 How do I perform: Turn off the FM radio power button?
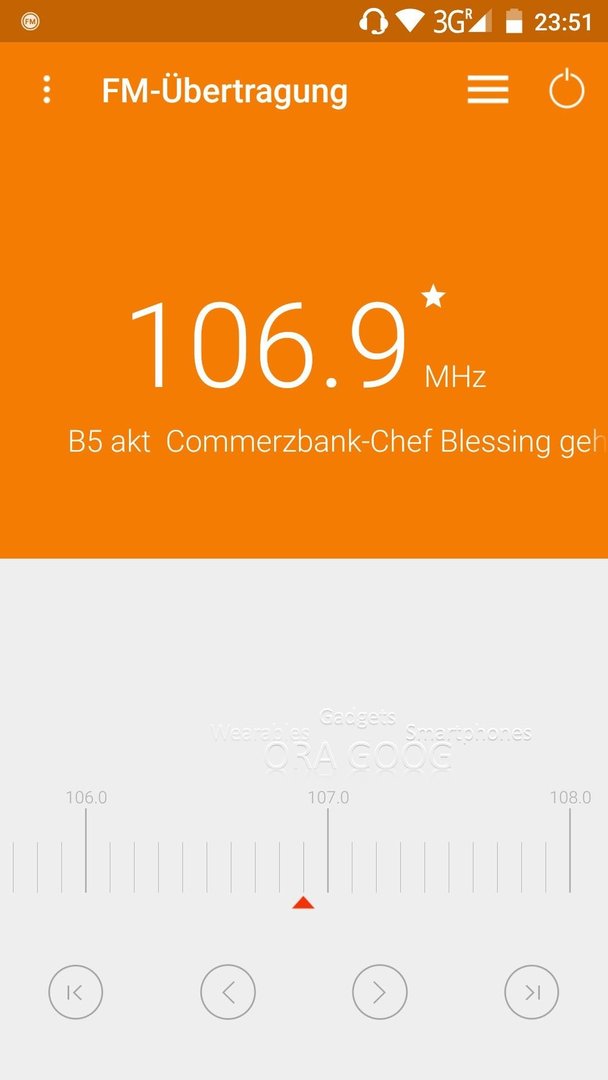pos(567,90)
